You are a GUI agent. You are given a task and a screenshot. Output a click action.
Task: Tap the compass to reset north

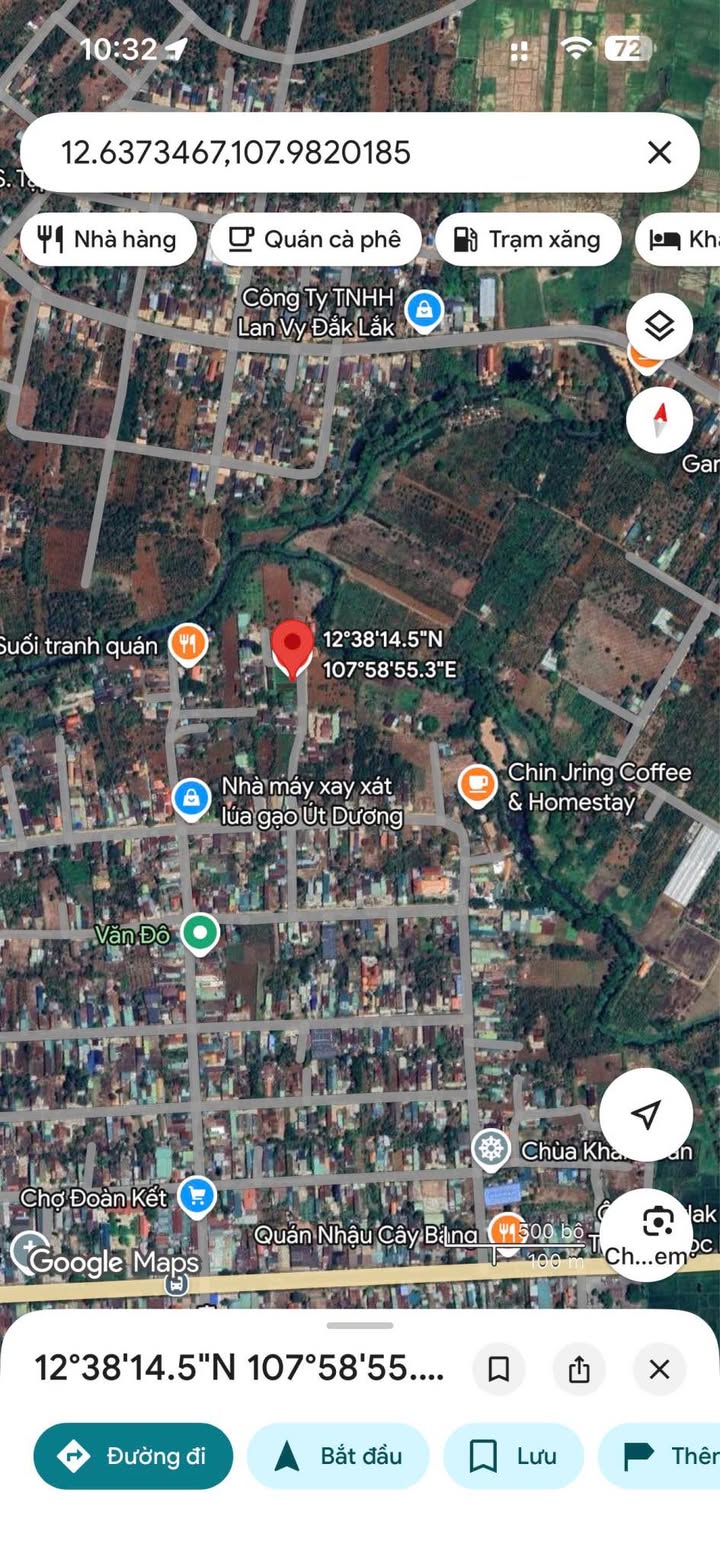(x=659, y=420)
